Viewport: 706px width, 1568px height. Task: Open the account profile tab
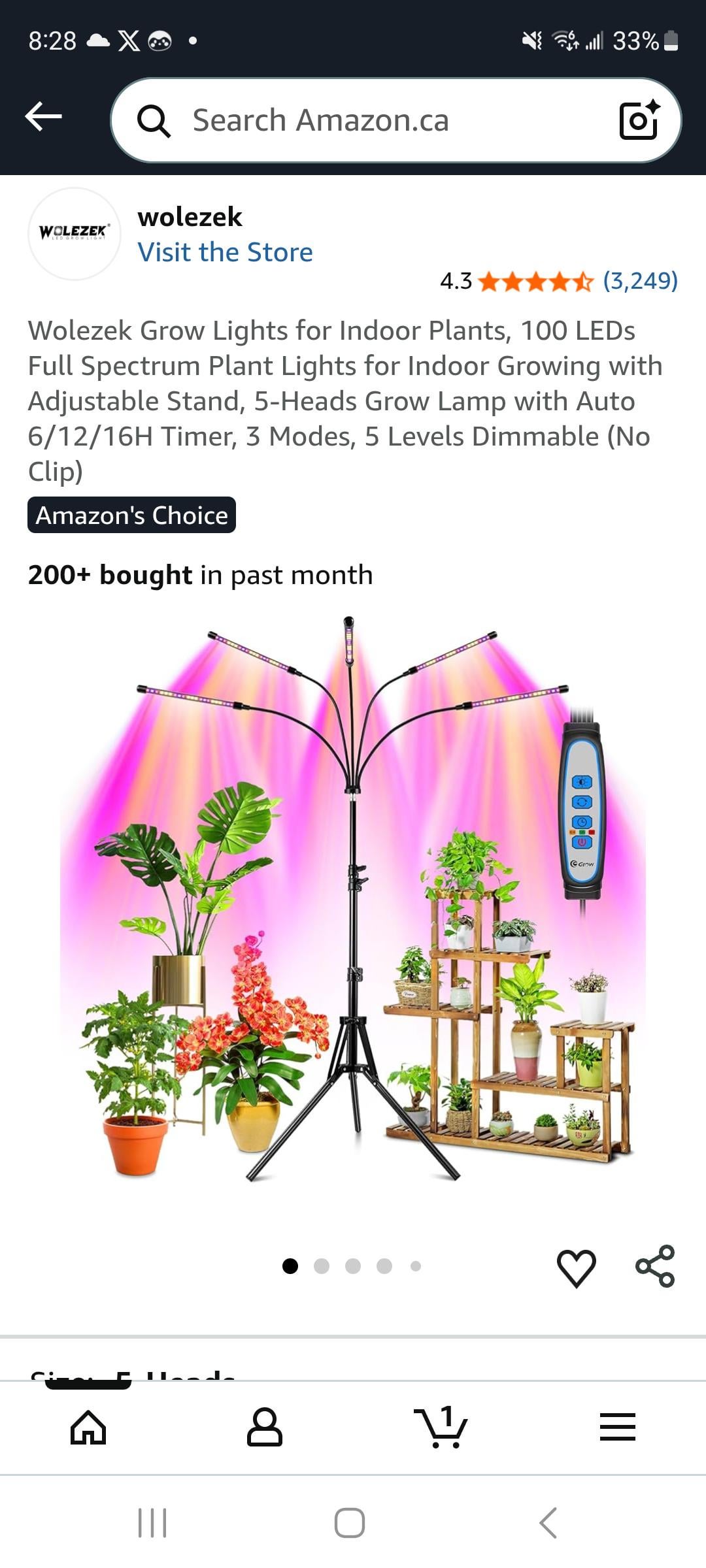click(x=265, y=1426)
